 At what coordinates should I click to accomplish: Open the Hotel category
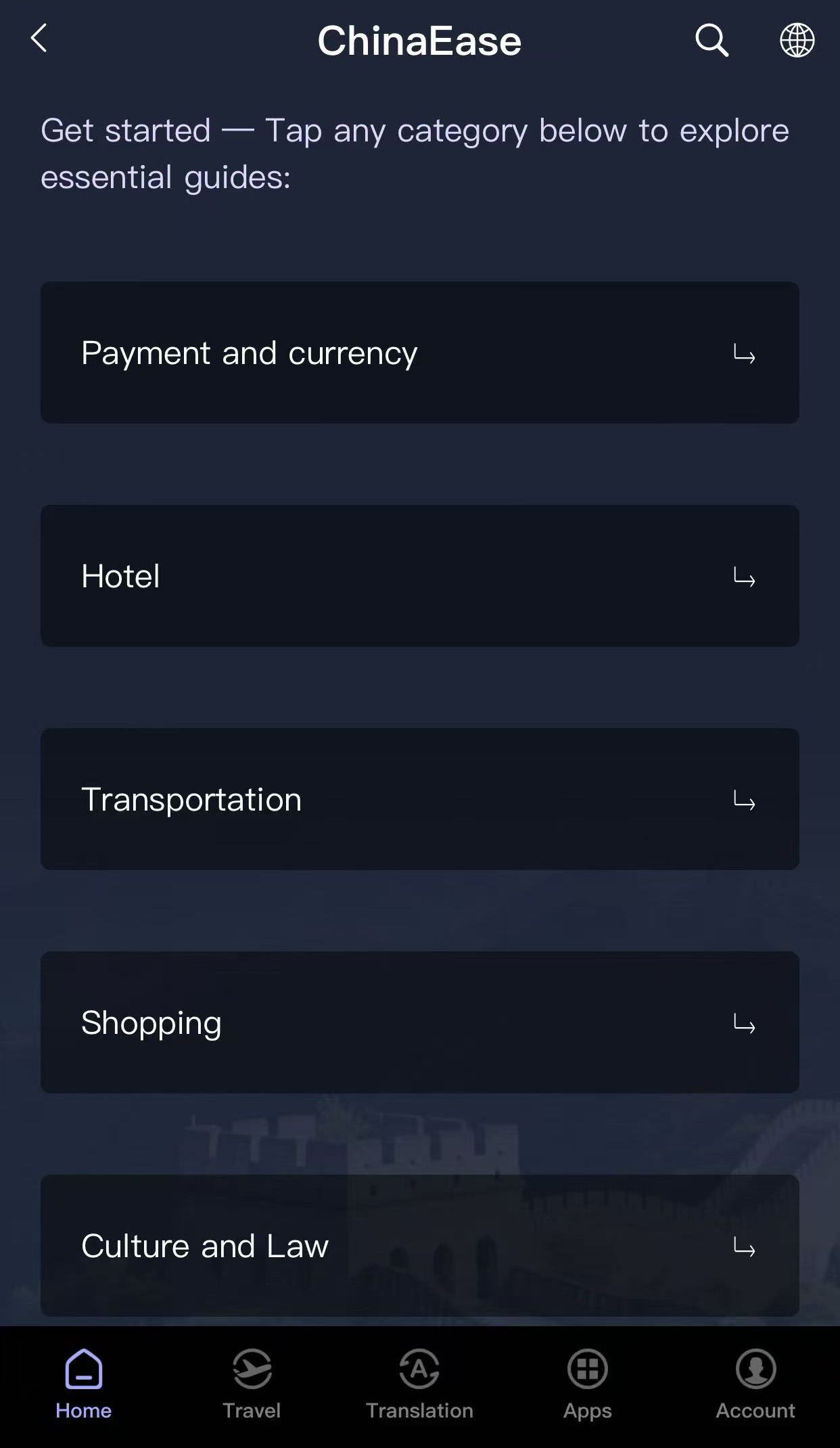(419, 575)
